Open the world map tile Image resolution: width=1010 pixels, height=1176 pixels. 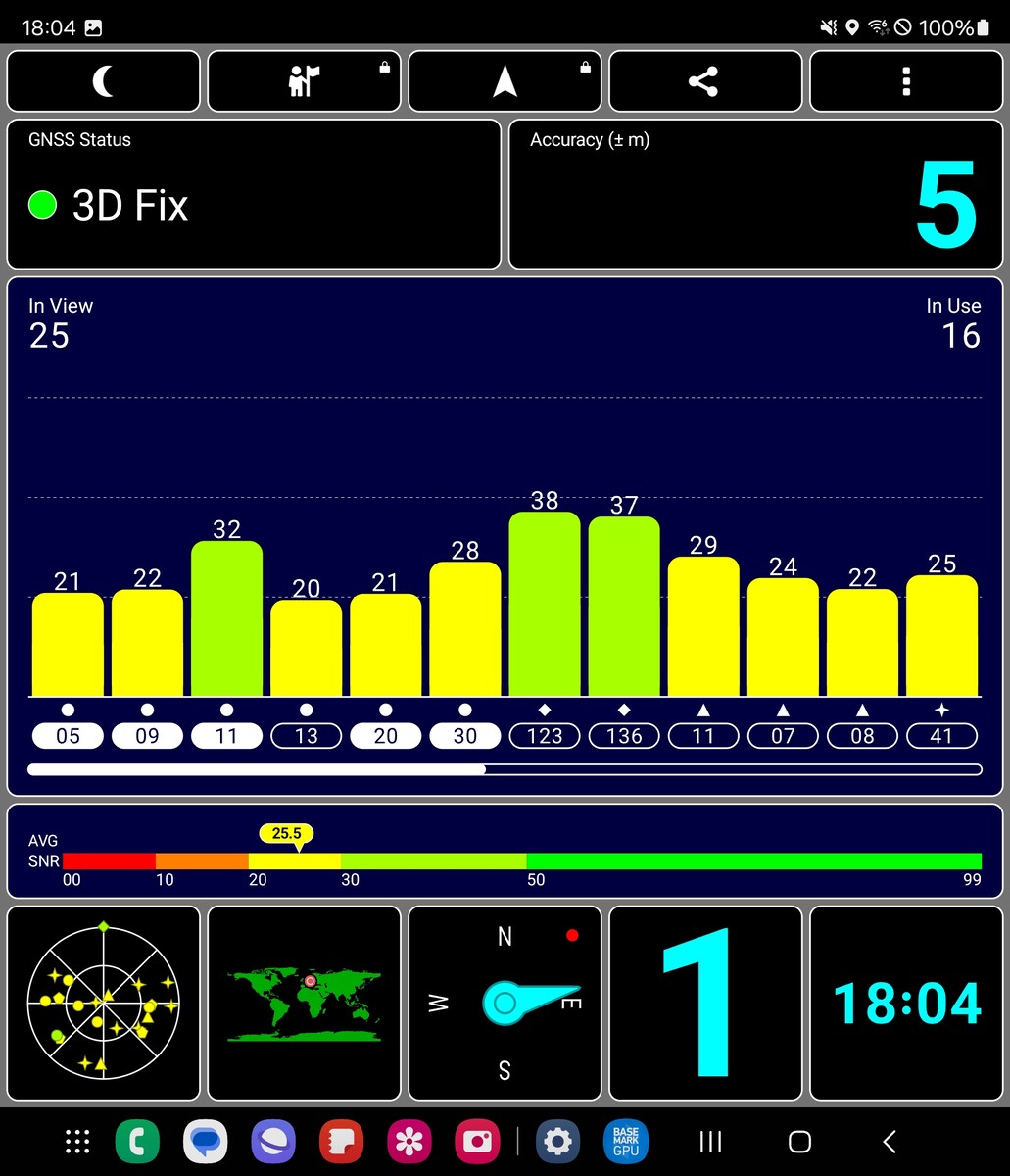coord(304,1003)
